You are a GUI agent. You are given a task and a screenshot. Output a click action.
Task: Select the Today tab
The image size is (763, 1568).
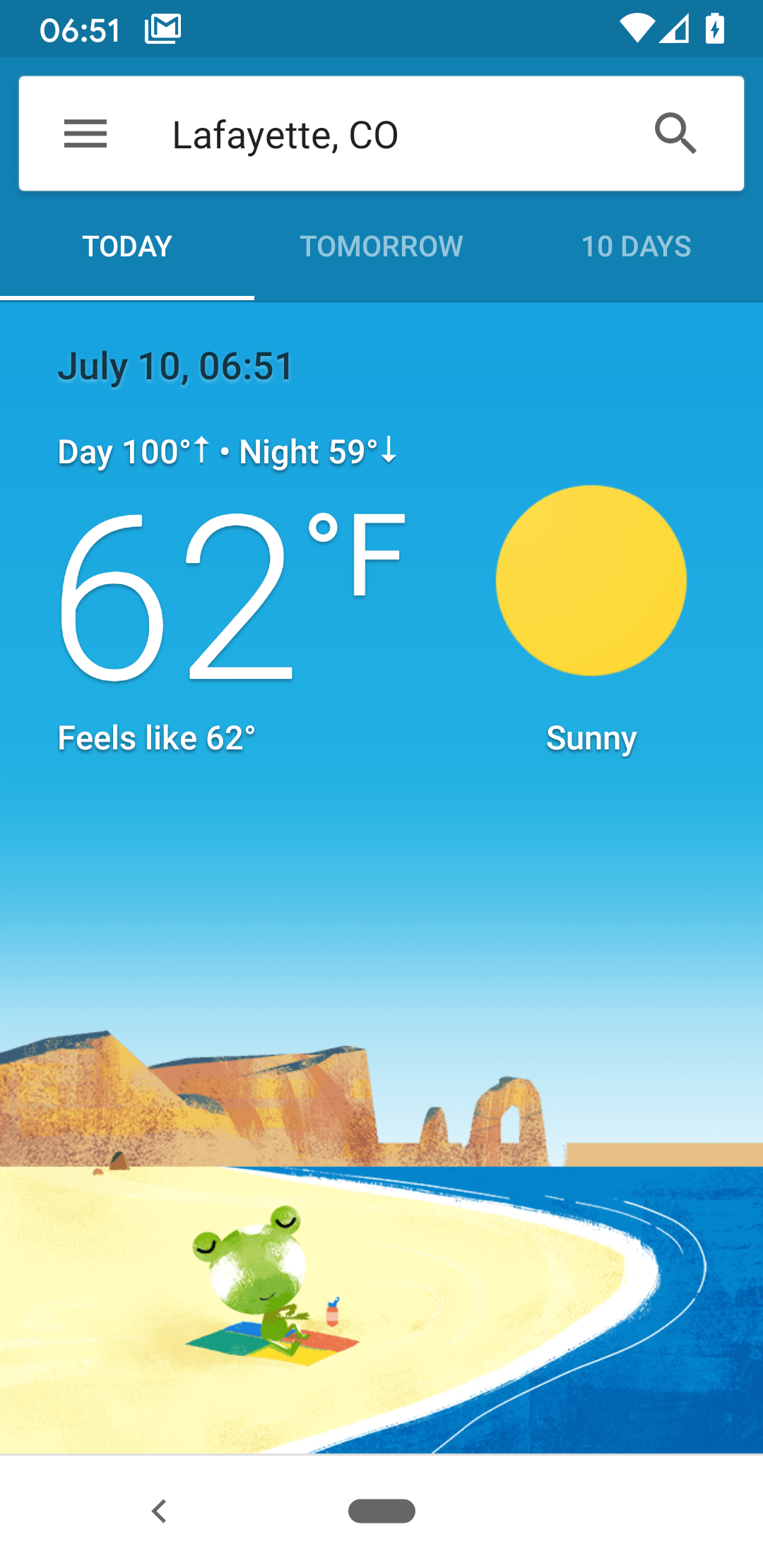pos(127,247)
